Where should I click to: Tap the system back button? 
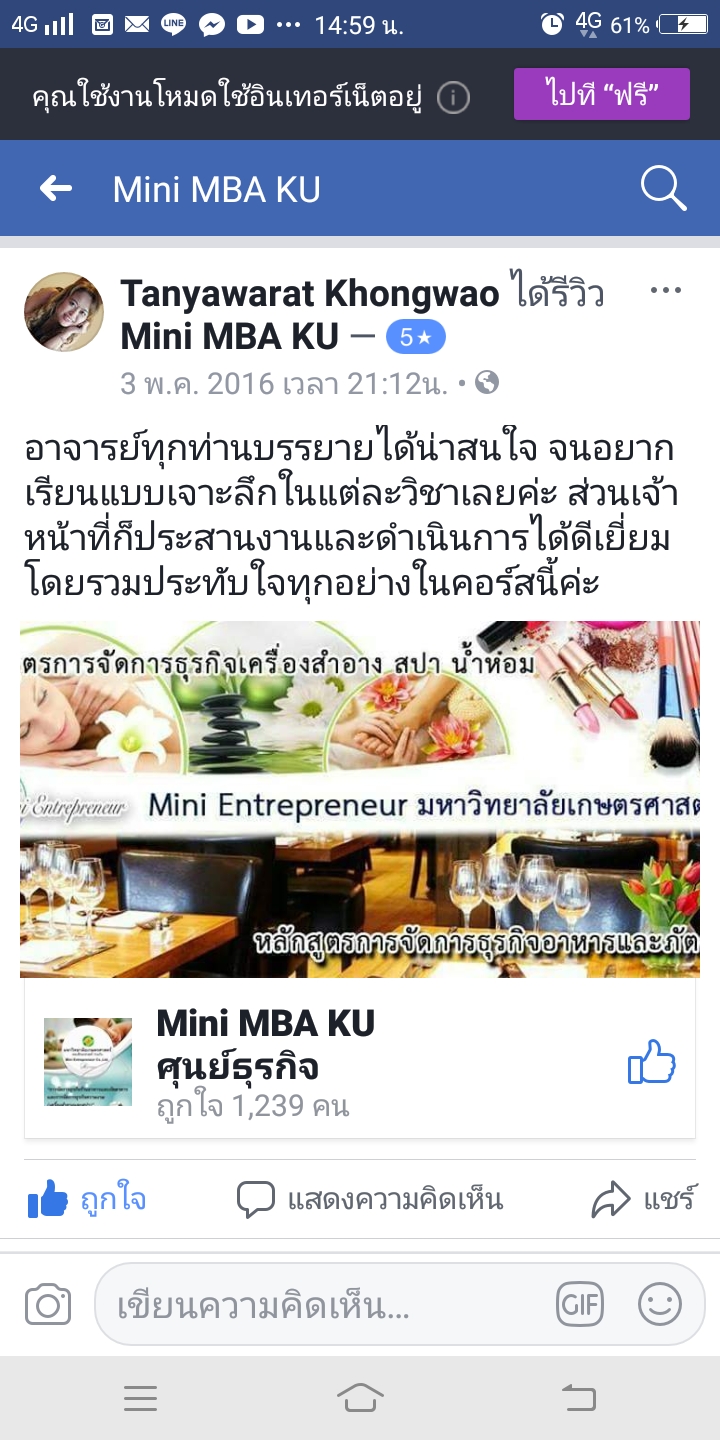(x=578, y=1398)
